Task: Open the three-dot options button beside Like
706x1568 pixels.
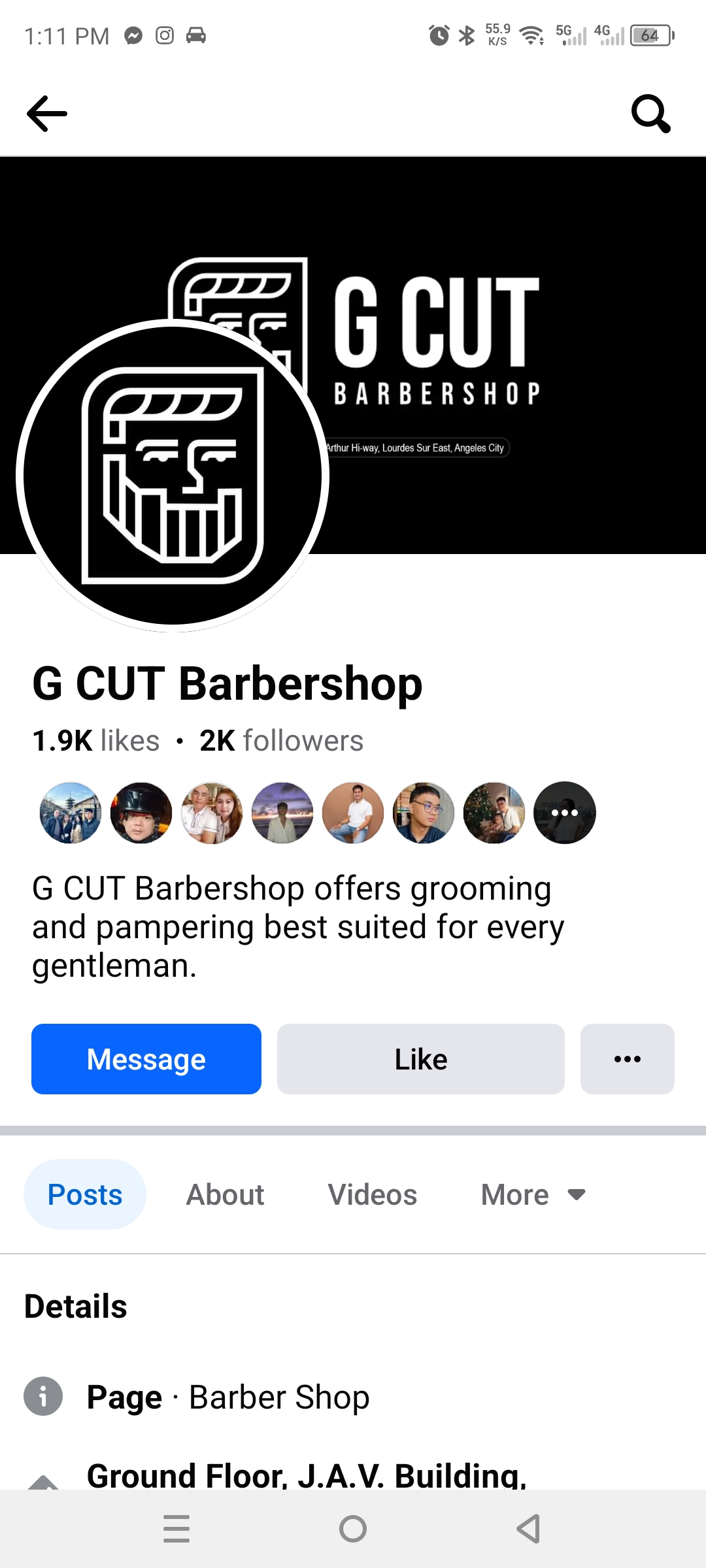Action: (627, 1059)
